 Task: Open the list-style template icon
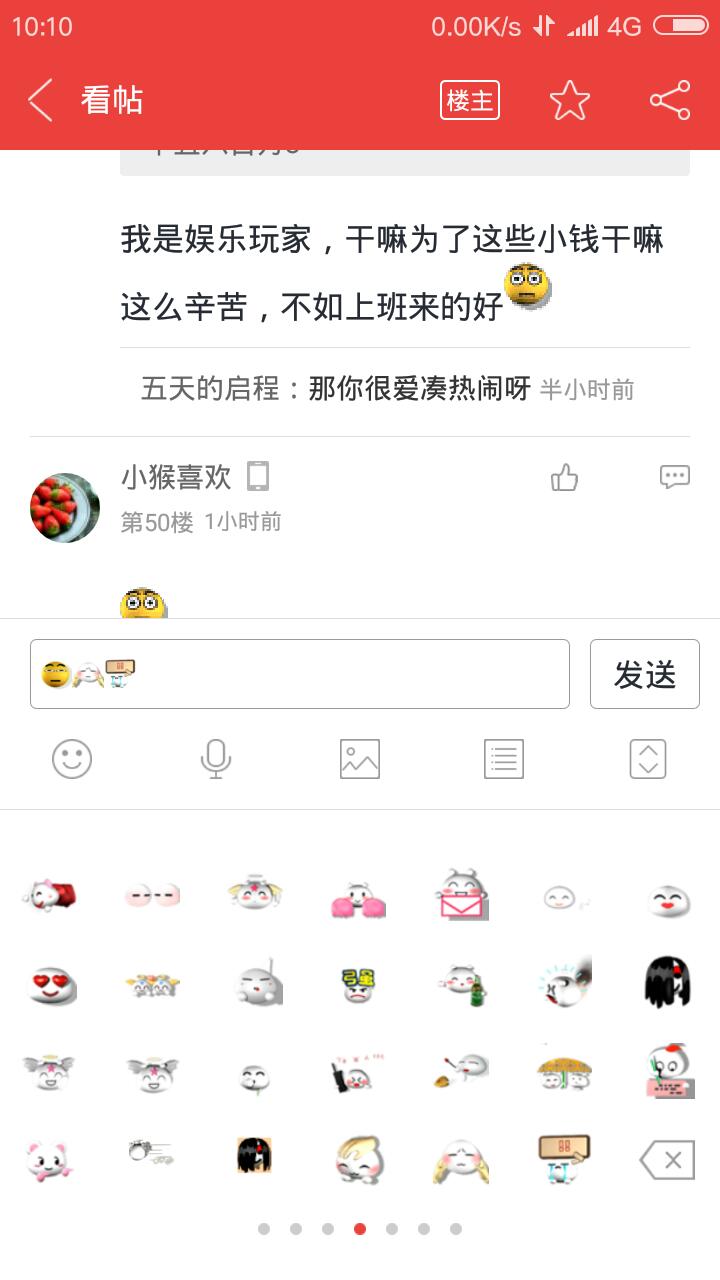[x=503, y=759]
